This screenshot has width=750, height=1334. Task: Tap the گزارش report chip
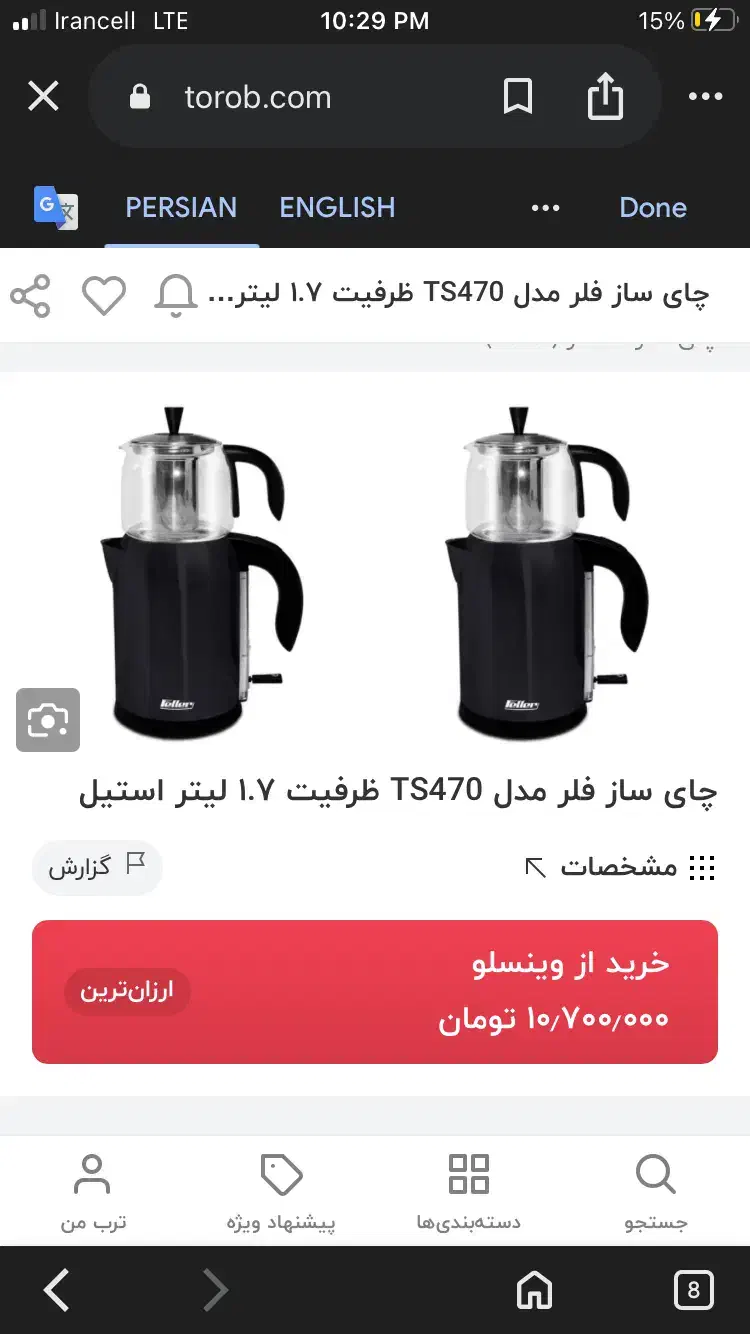click(x=97, y=866)
